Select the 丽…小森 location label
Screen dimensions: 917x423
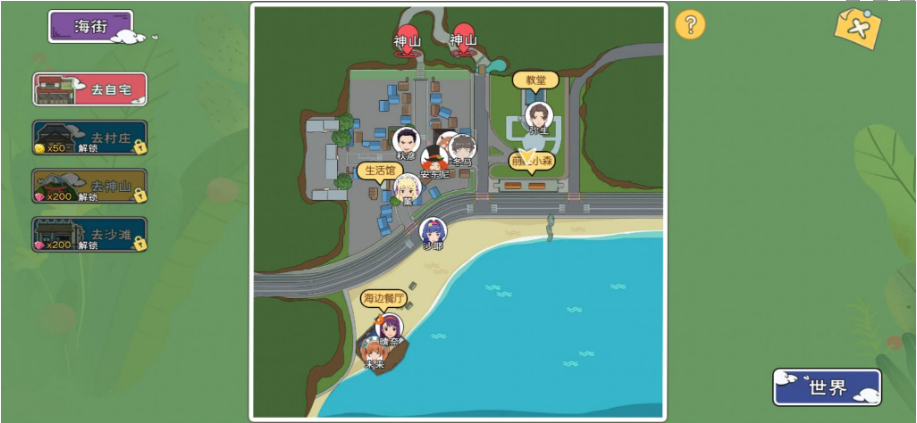pos(531,160)
